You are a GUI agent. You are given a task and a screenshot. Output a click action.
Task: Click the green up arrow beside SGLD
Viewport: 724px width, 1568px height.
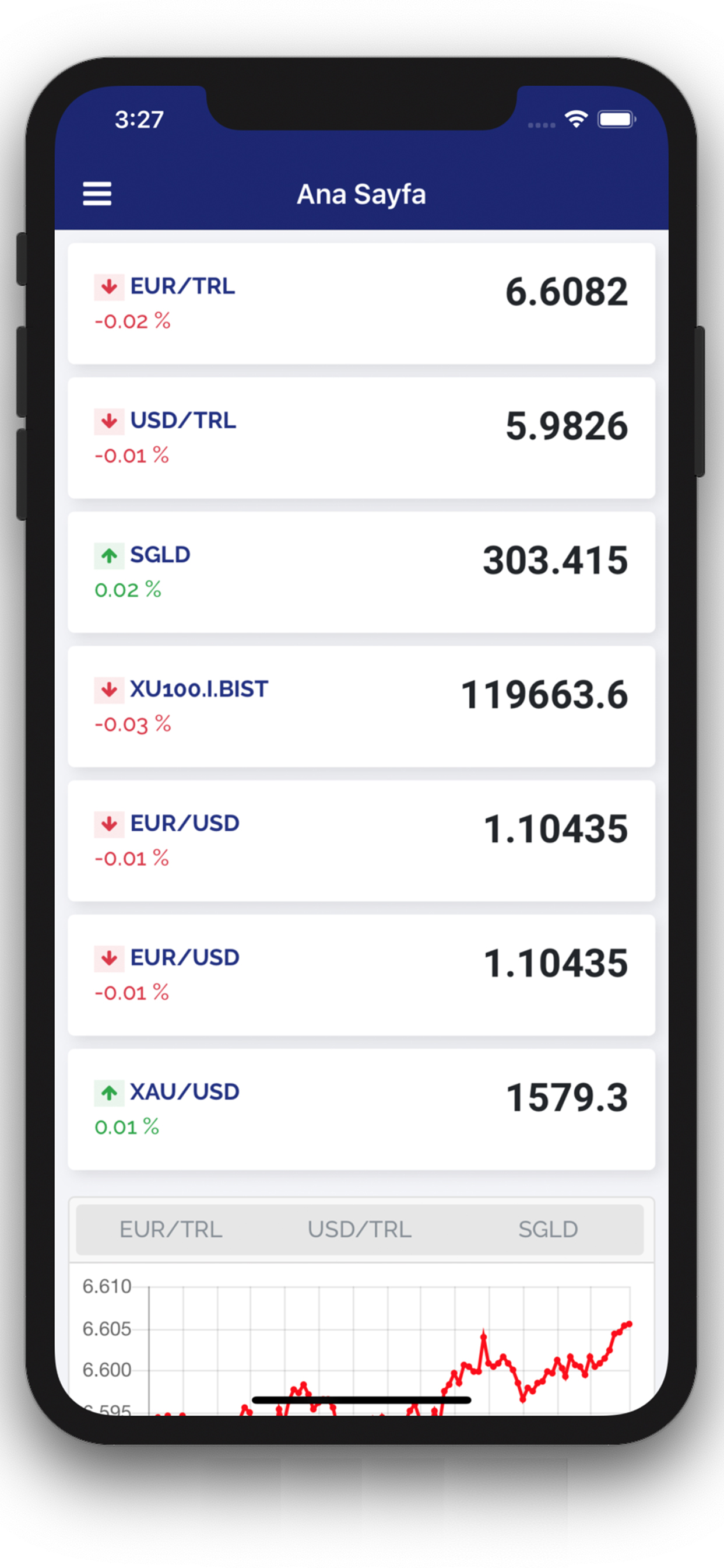pyautogui.click(x=109, y=555)
